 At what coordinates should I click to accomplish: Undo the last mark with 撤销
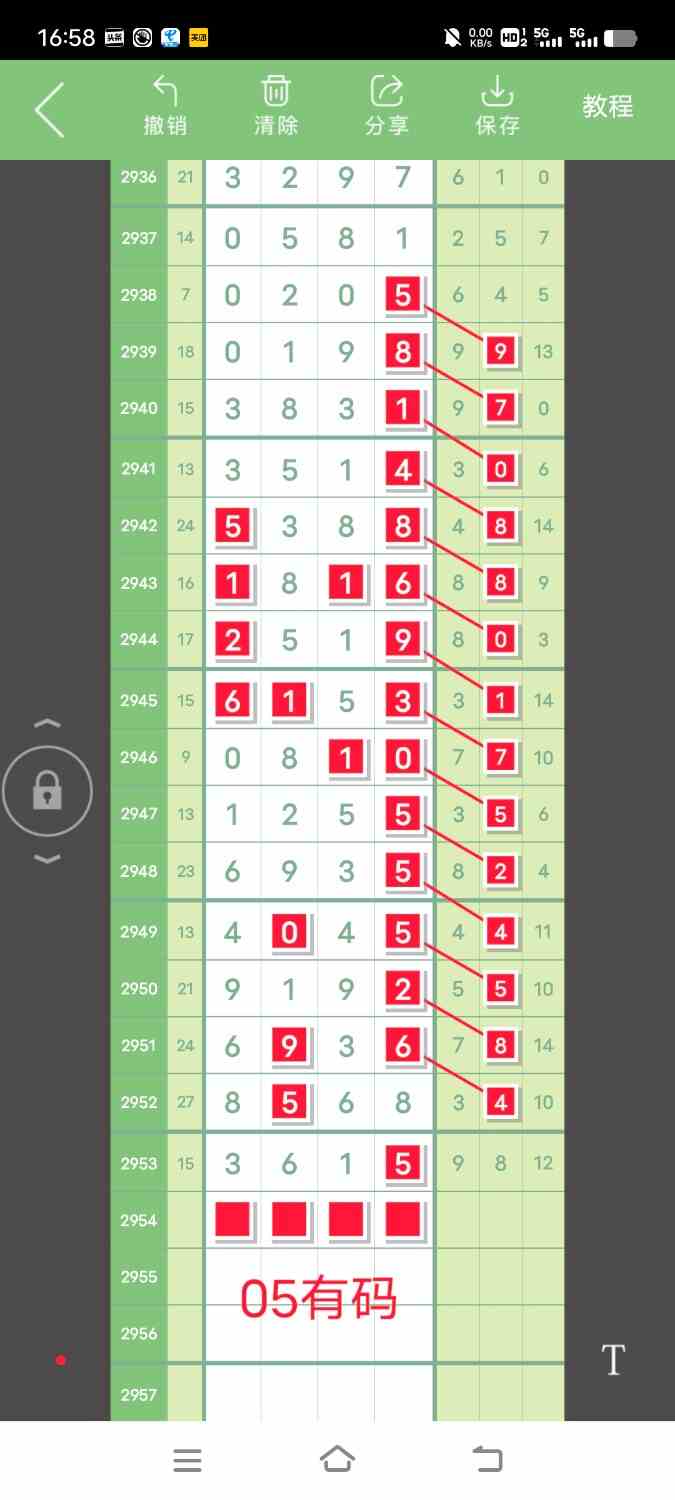click(165, 106)
